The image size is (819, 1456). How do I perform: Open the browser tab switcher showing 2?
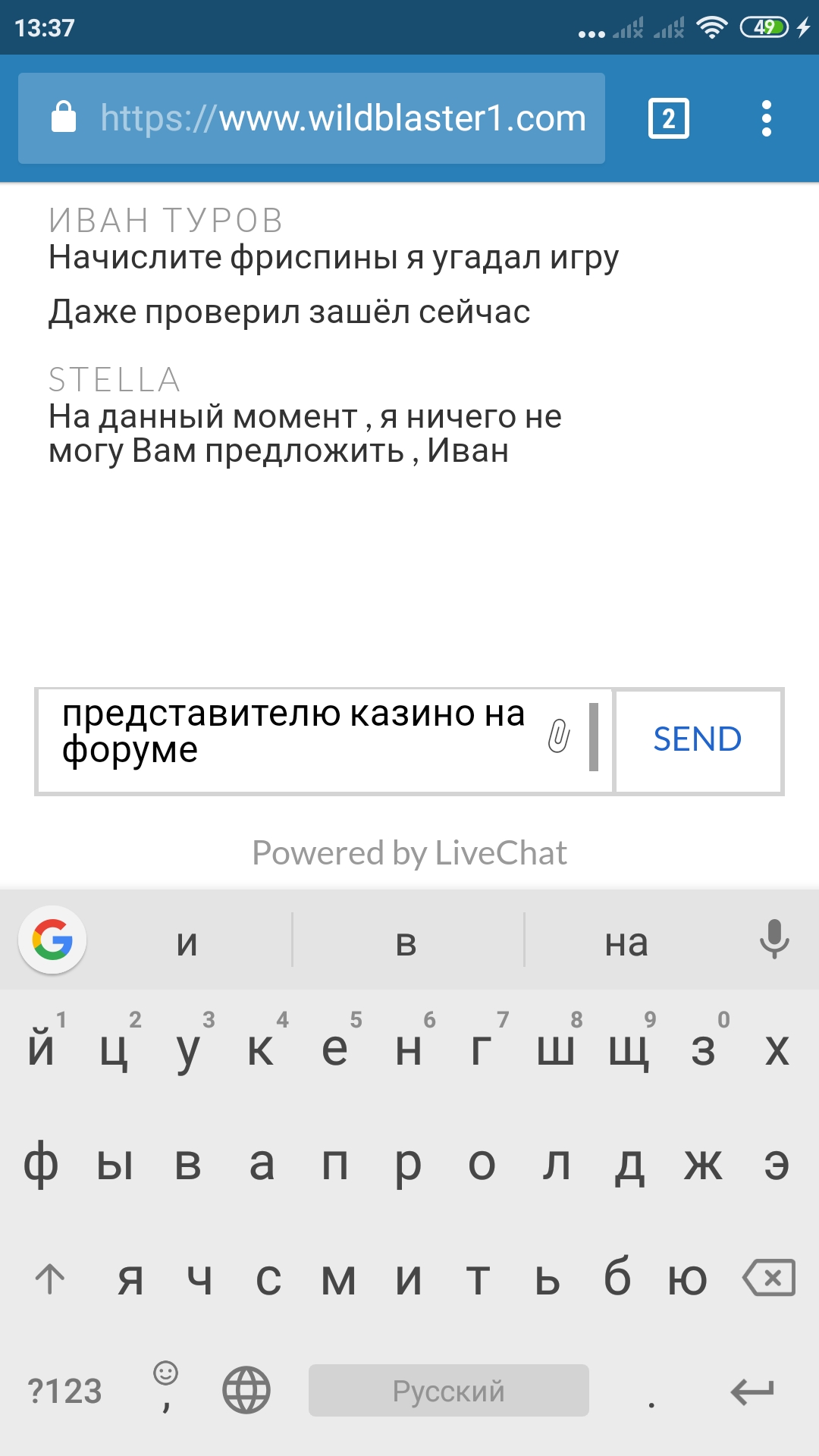(x=668, y=118)
